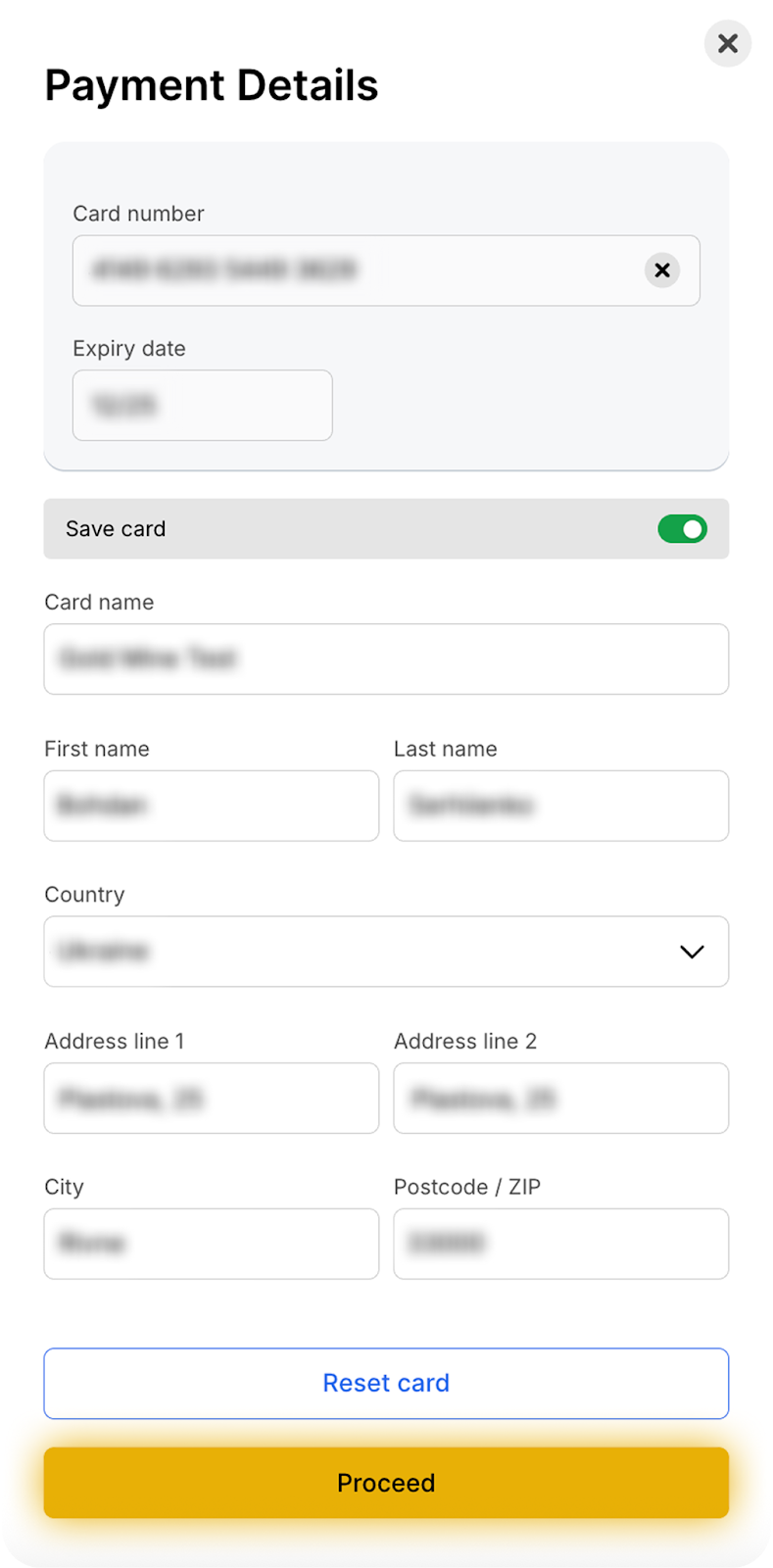Screen dimensions: 773x1568
Task: Tap the Card number input field
Action: click(x=353, y=269)
